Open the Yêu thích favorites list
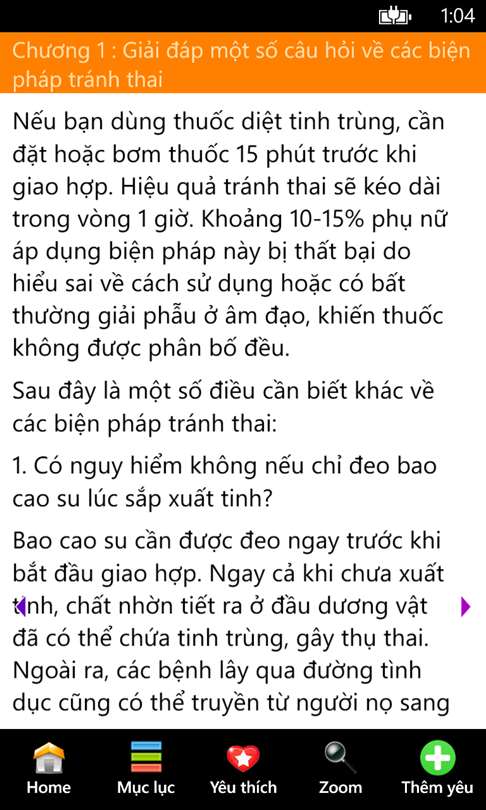Image resolution: width=486 pixels, height=810 pixels. [x=243, y=769]
